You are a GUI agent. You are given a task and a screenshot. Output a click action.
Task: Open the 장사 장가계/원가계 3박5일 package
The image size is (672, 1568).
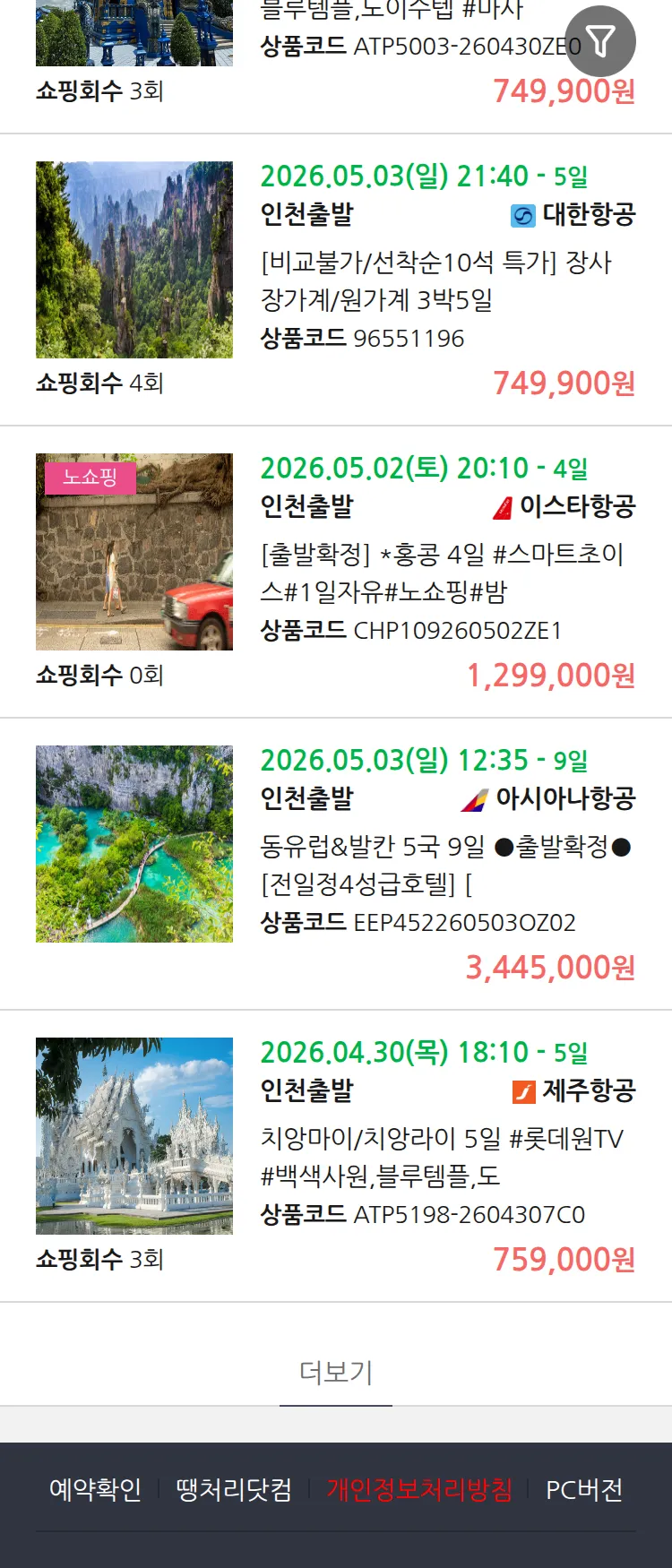[x=436, y=280]
